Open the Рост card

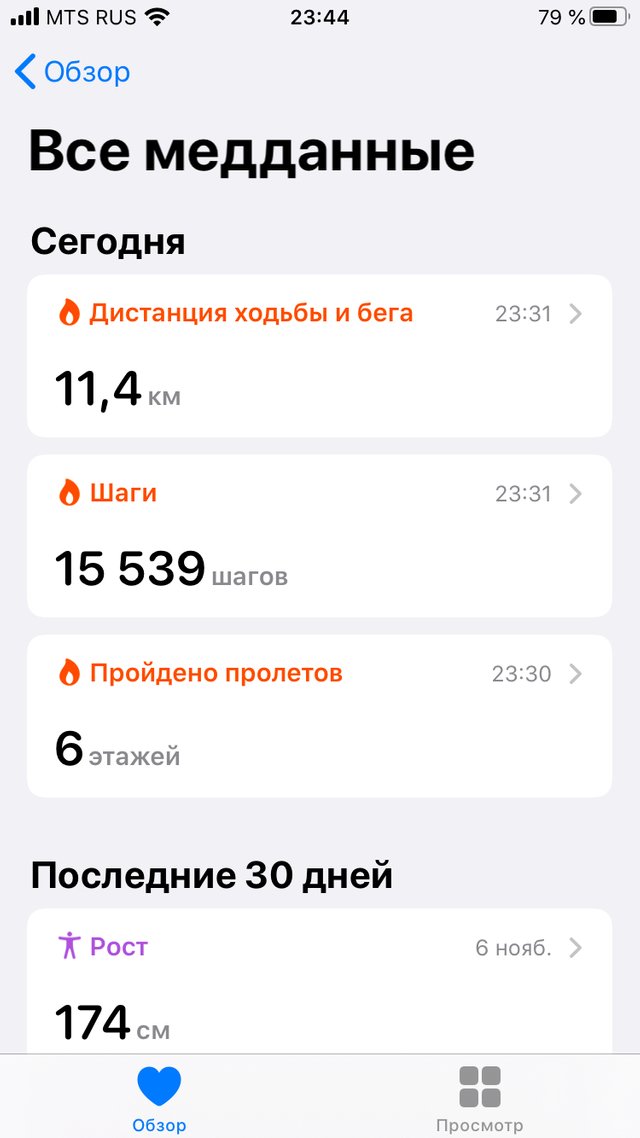click(319, 981)
